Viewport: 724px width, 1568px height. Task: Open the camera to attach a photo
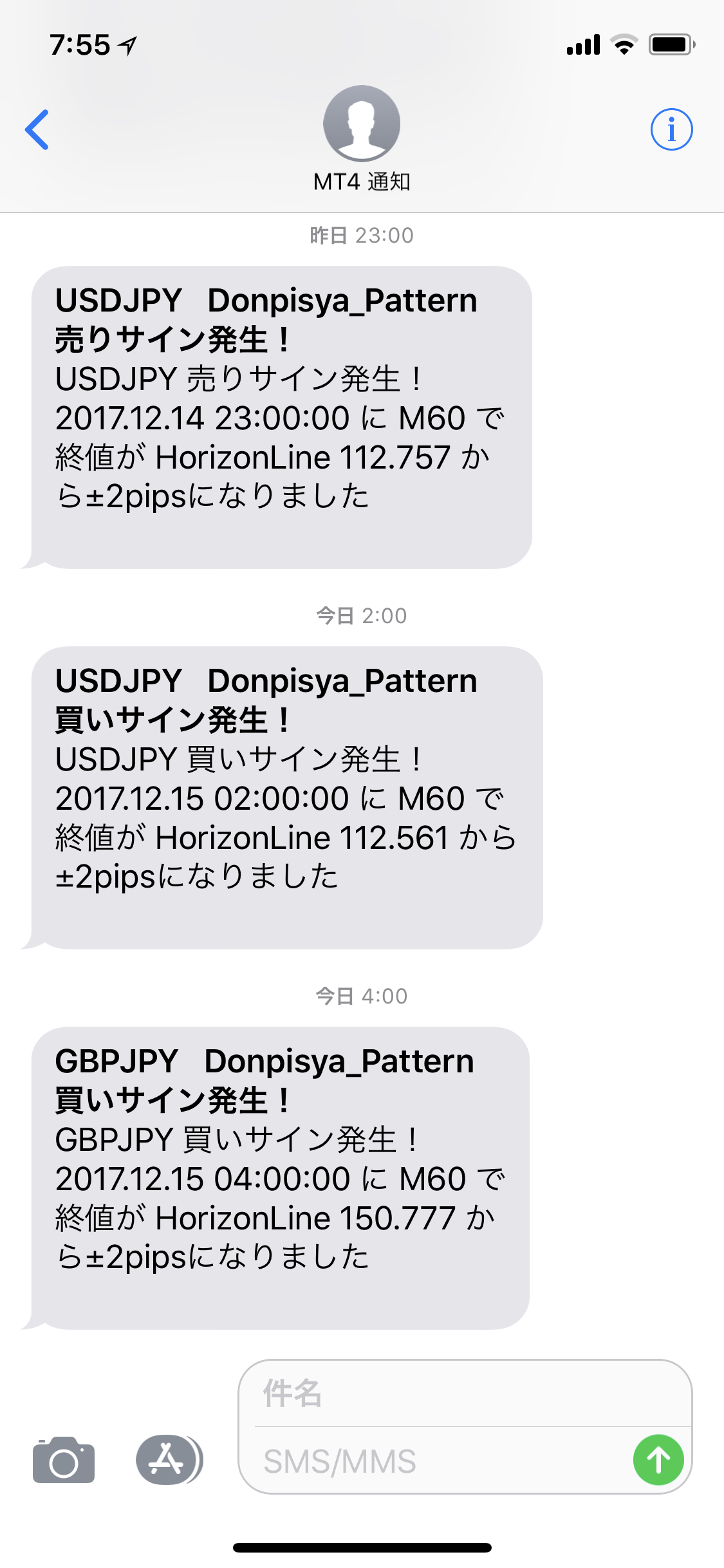64,1460
